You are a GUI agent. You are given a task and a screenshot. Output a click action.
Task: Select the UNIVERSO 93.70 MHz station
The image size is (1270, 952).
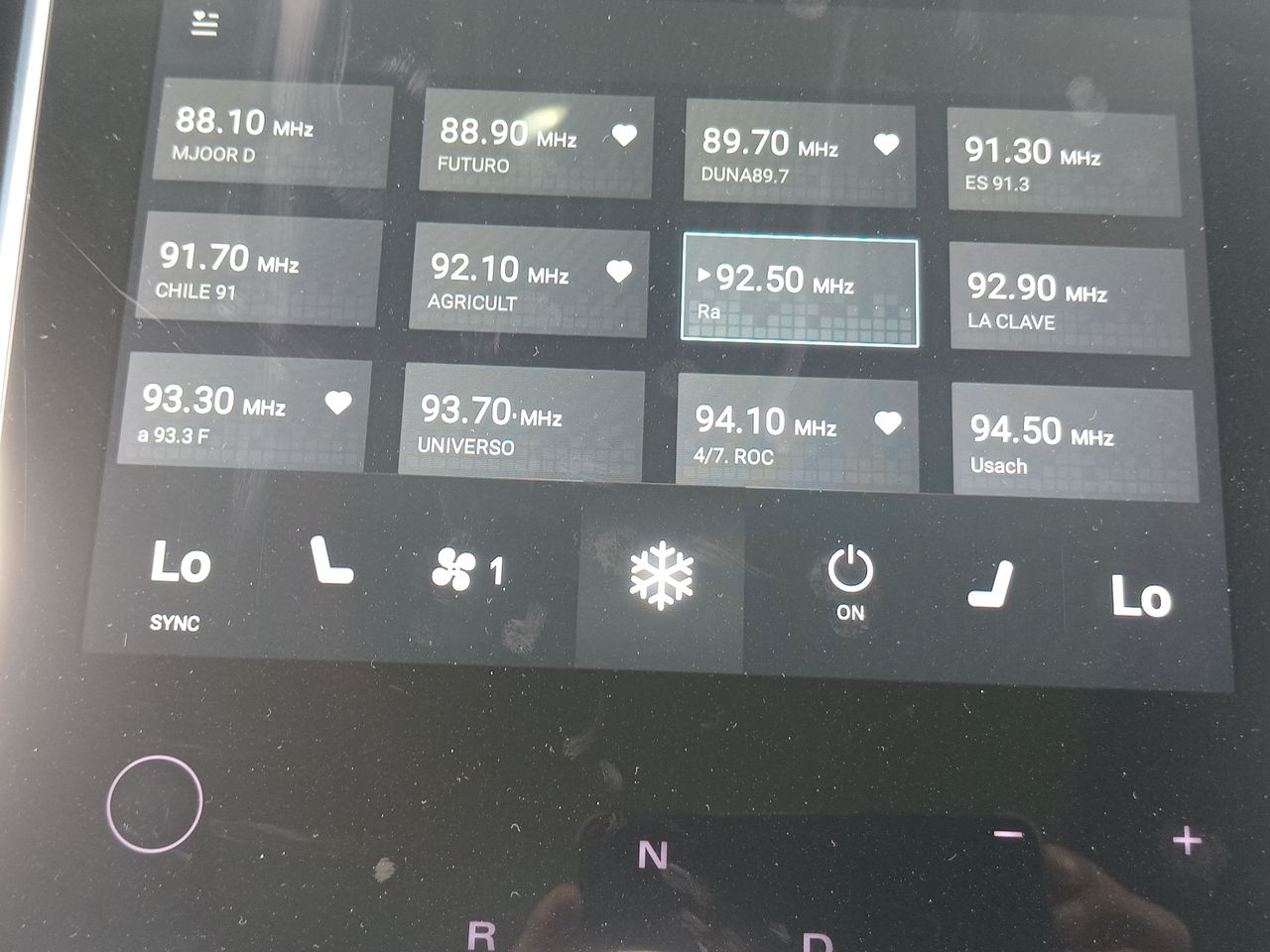[x=521, y=424]
